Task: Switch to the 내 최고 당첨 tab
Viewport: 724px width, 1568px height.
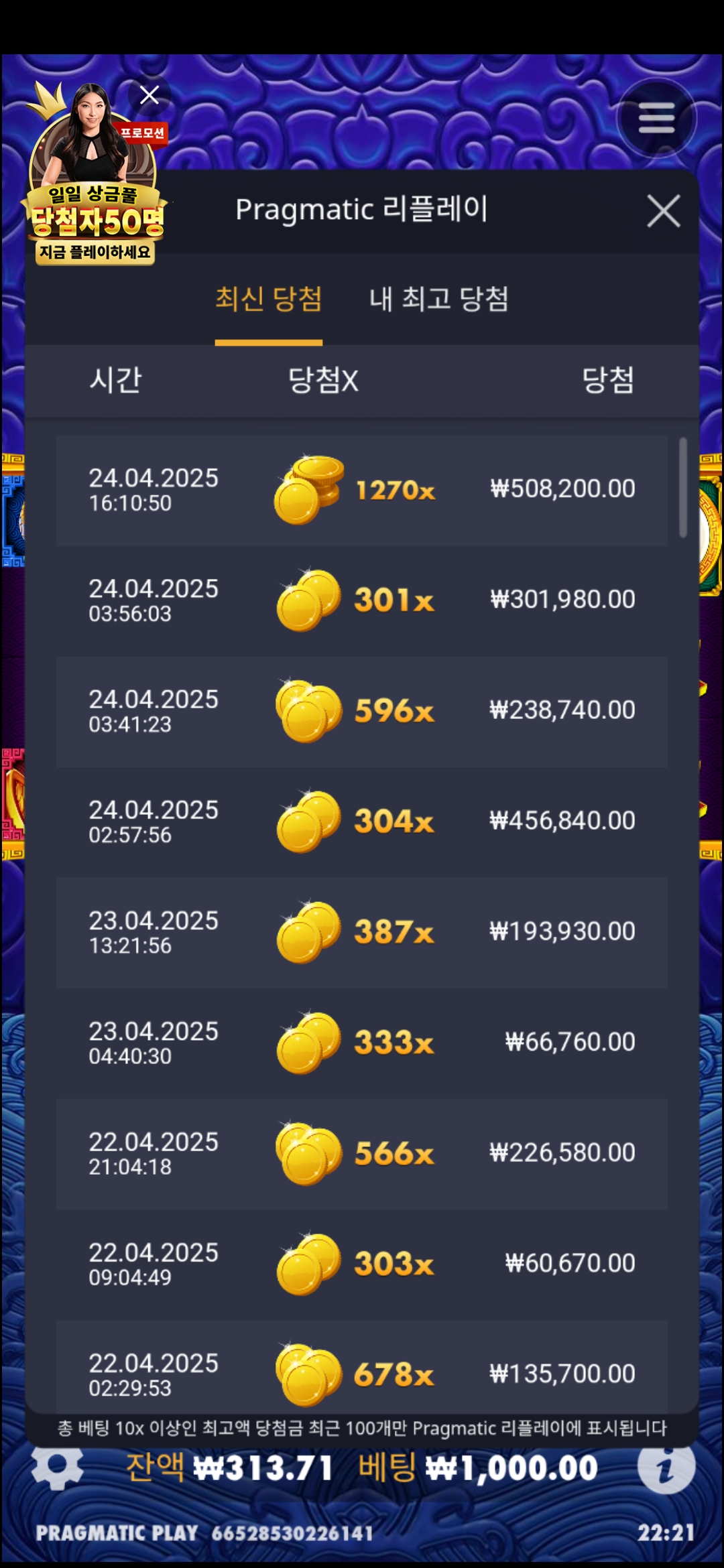Action: (439, 299)
